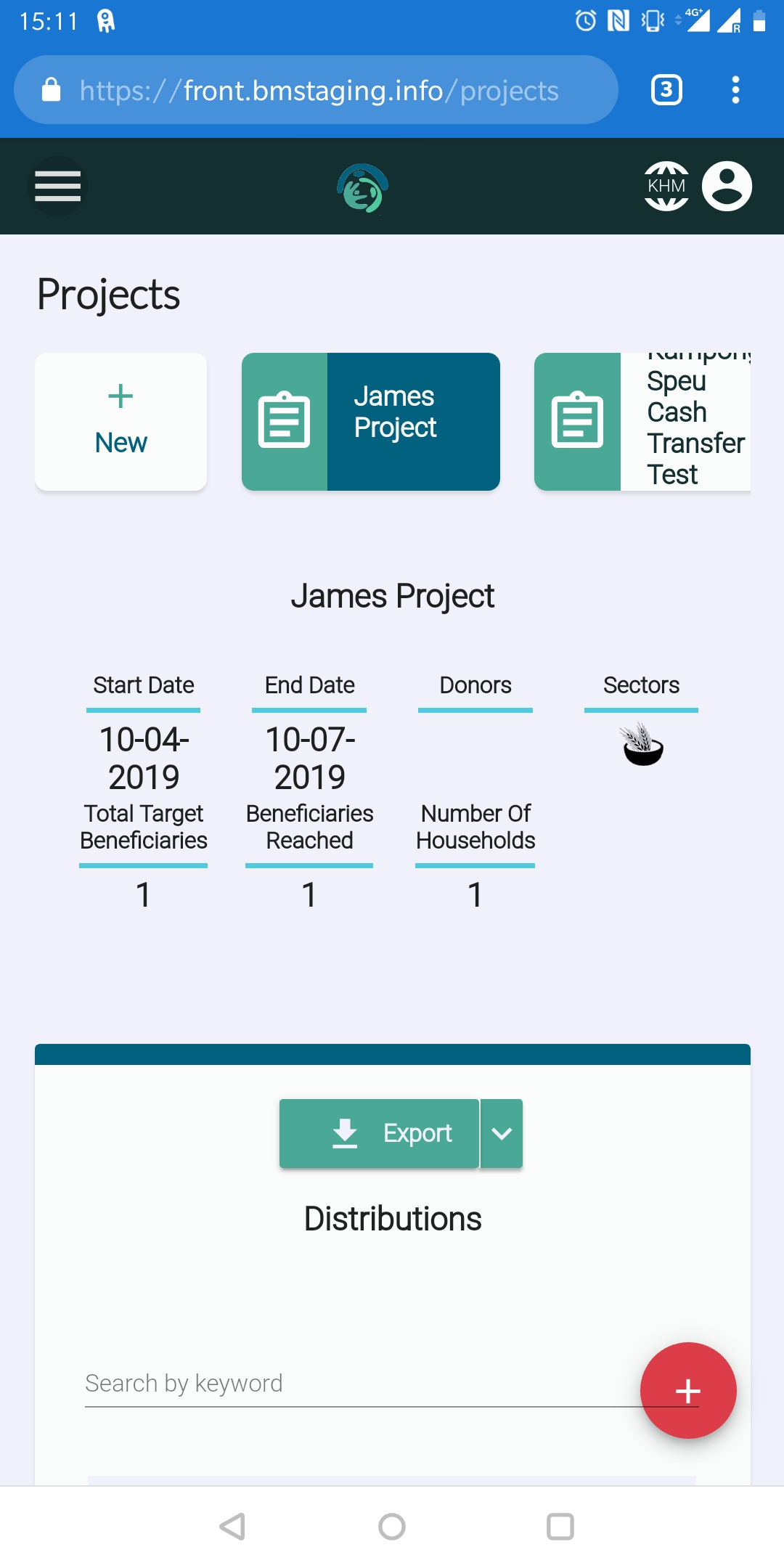Expand the Export format dropdown arrow
Viewport: 784px width, 1568px height.
pyautogui.click(x=502, y=1133)
